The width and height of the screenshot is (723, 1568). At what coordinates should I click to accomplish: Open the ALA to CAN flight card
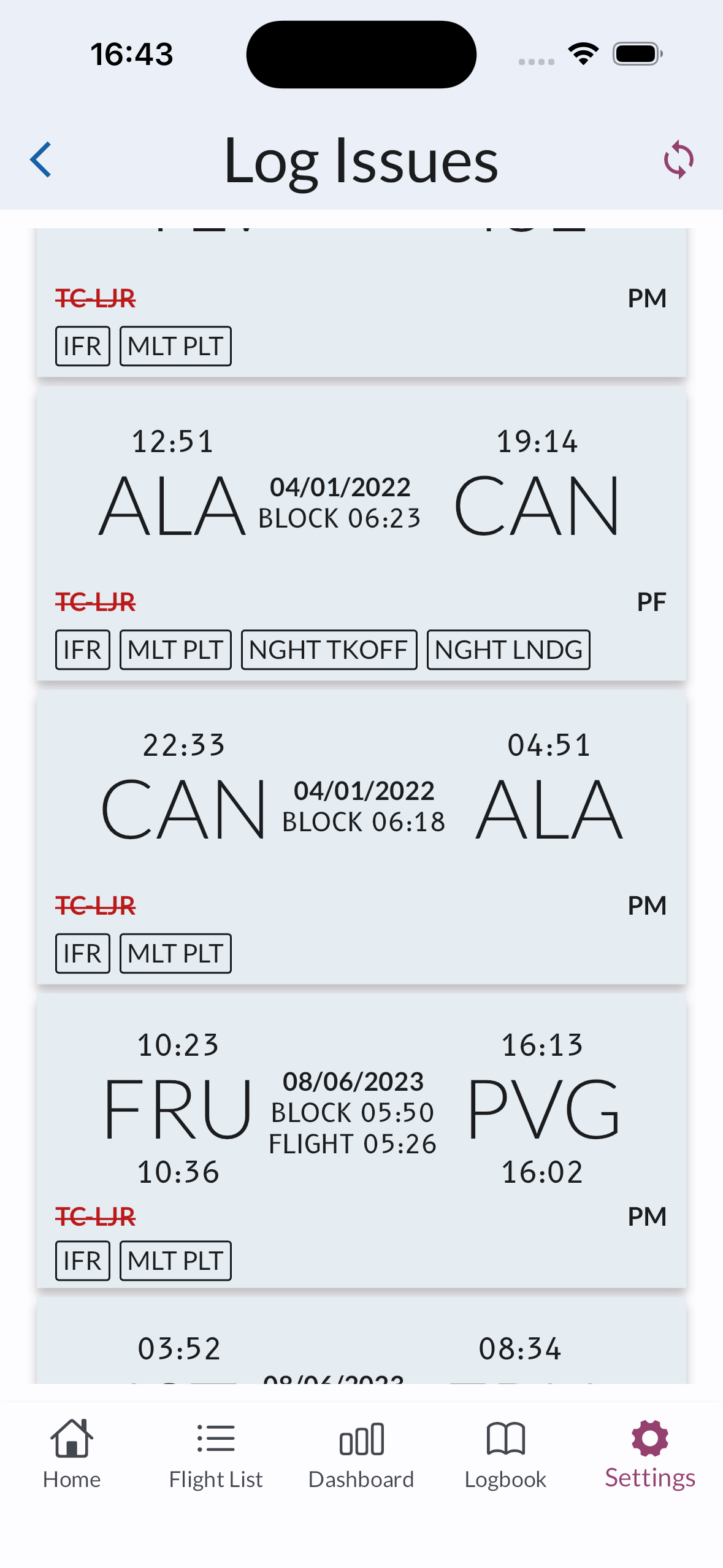[361, 534]
